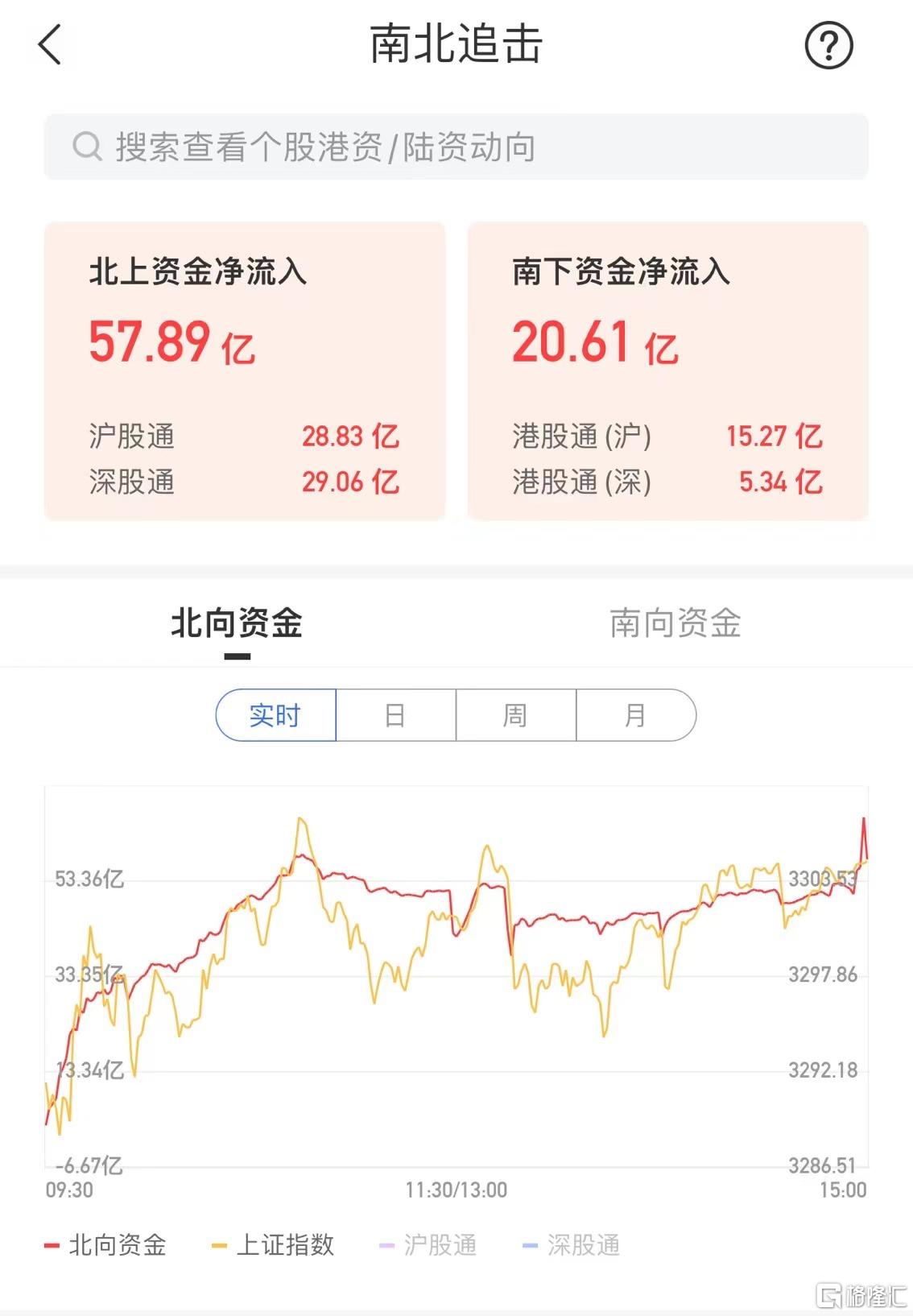
Task: Toggle the 北向资金 line in legend
Action: (105, 1245)
